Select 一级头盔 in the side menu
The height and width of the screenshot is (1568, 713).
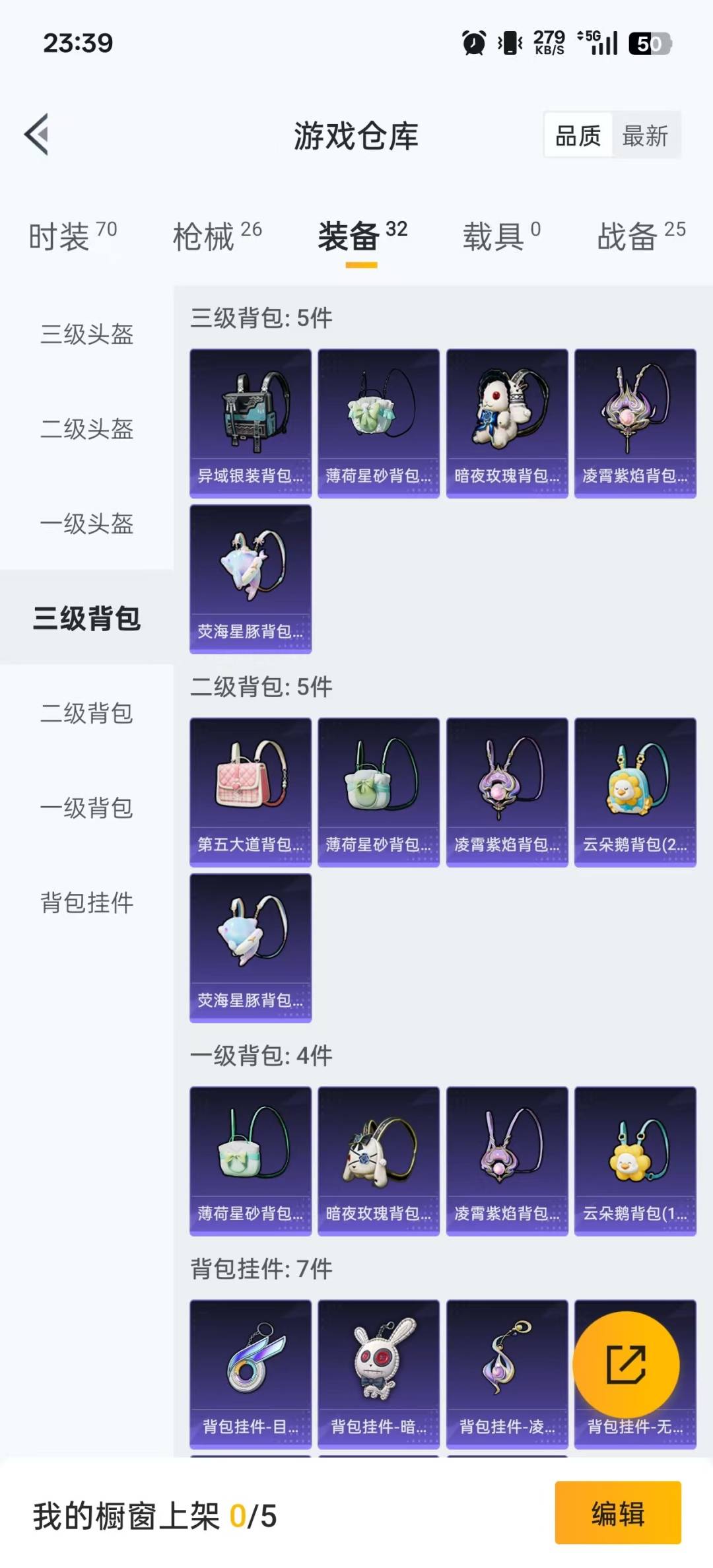click(x=86, y=524)
